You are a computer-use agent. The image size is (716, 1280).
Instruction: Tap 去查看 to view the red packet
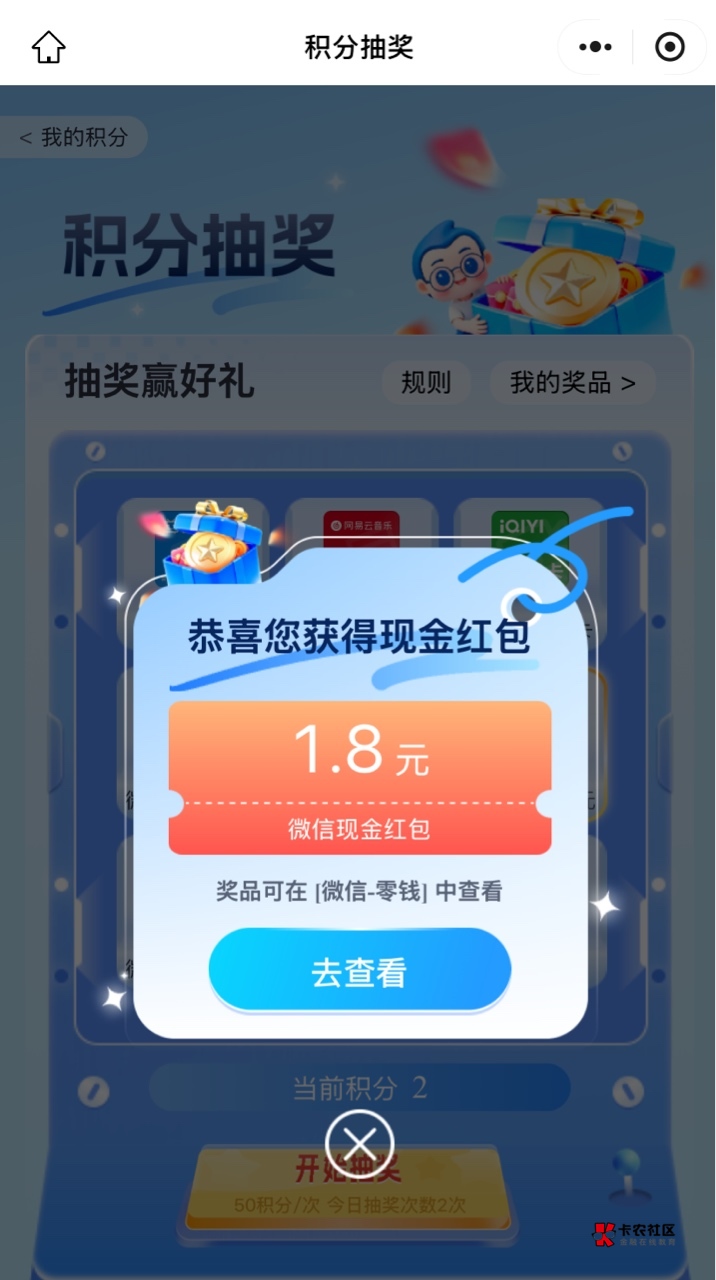(x=360, y=972)
